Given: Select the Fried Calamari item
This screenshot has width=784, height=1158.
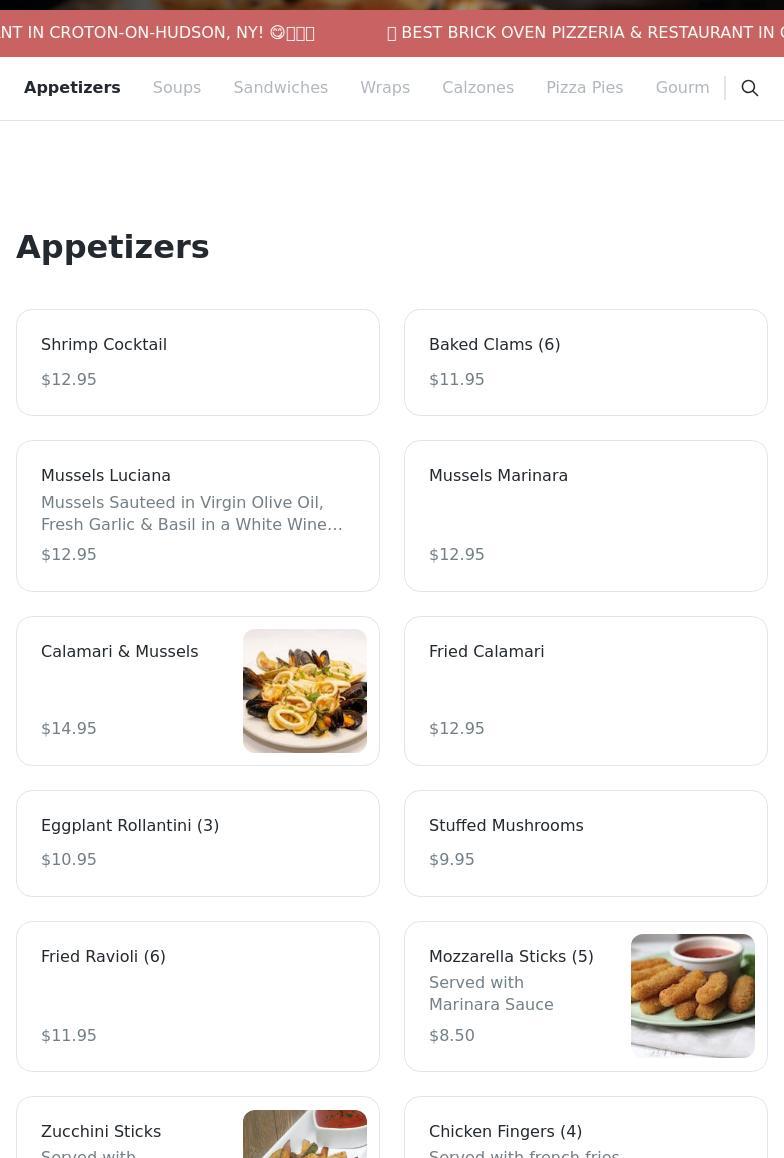Looking at the screenshot, I should [585, 690].
